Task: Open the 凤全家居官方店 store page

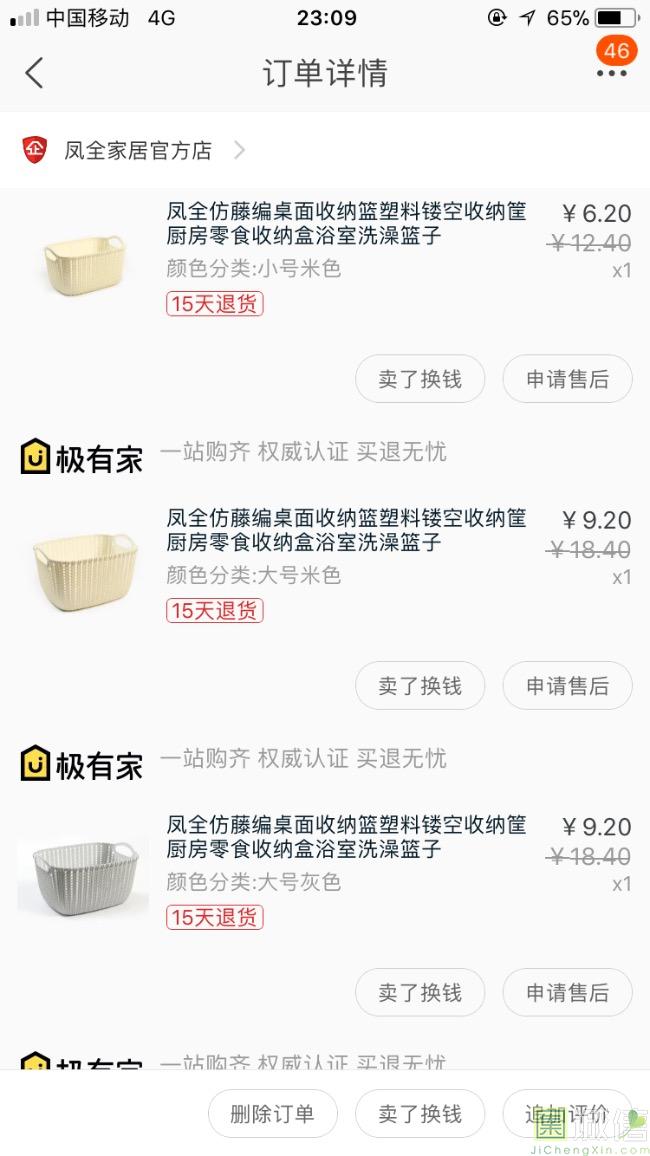Action: coord(138,151)
